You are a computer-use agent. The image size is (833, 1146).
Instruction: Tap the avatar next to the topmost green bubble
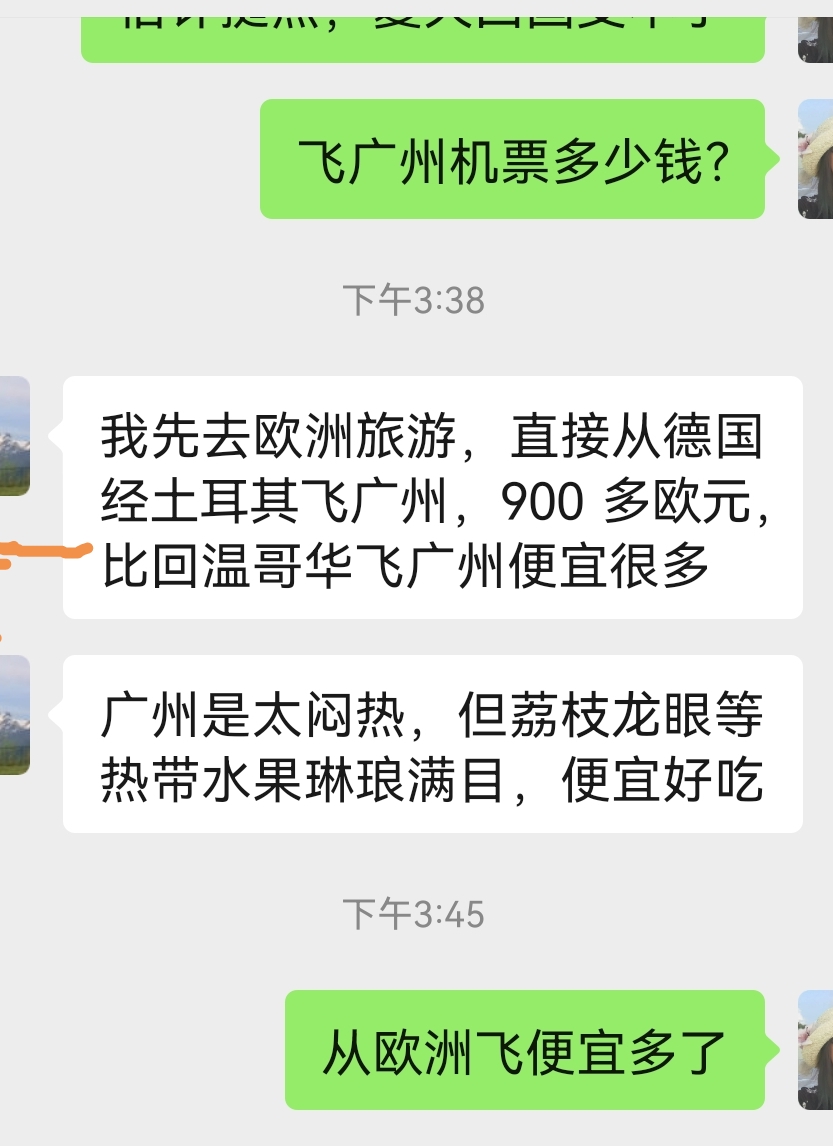click(x=817, y=40)
